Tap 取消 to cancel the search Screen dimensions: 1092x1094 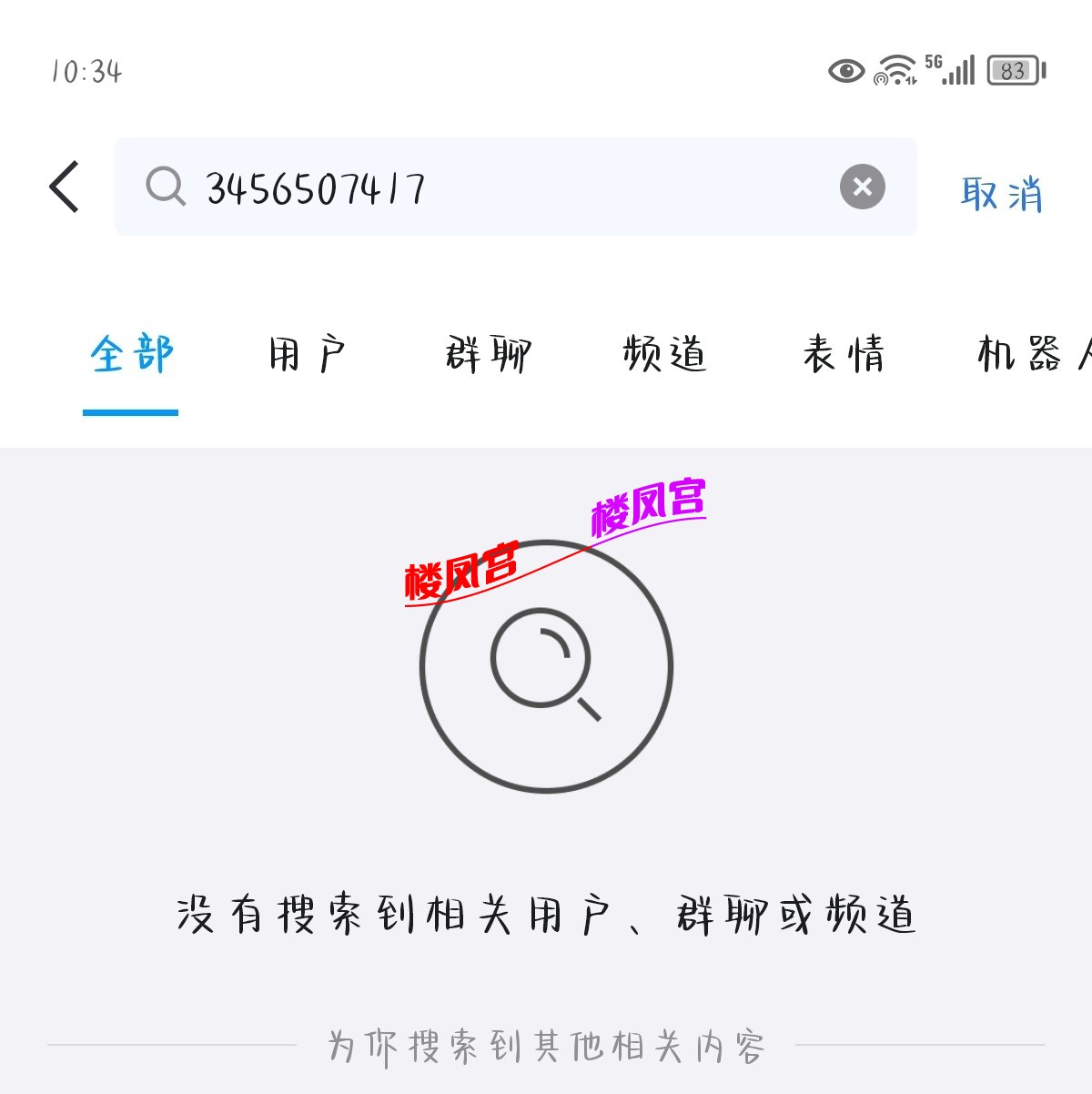click(x=999, y=193)
